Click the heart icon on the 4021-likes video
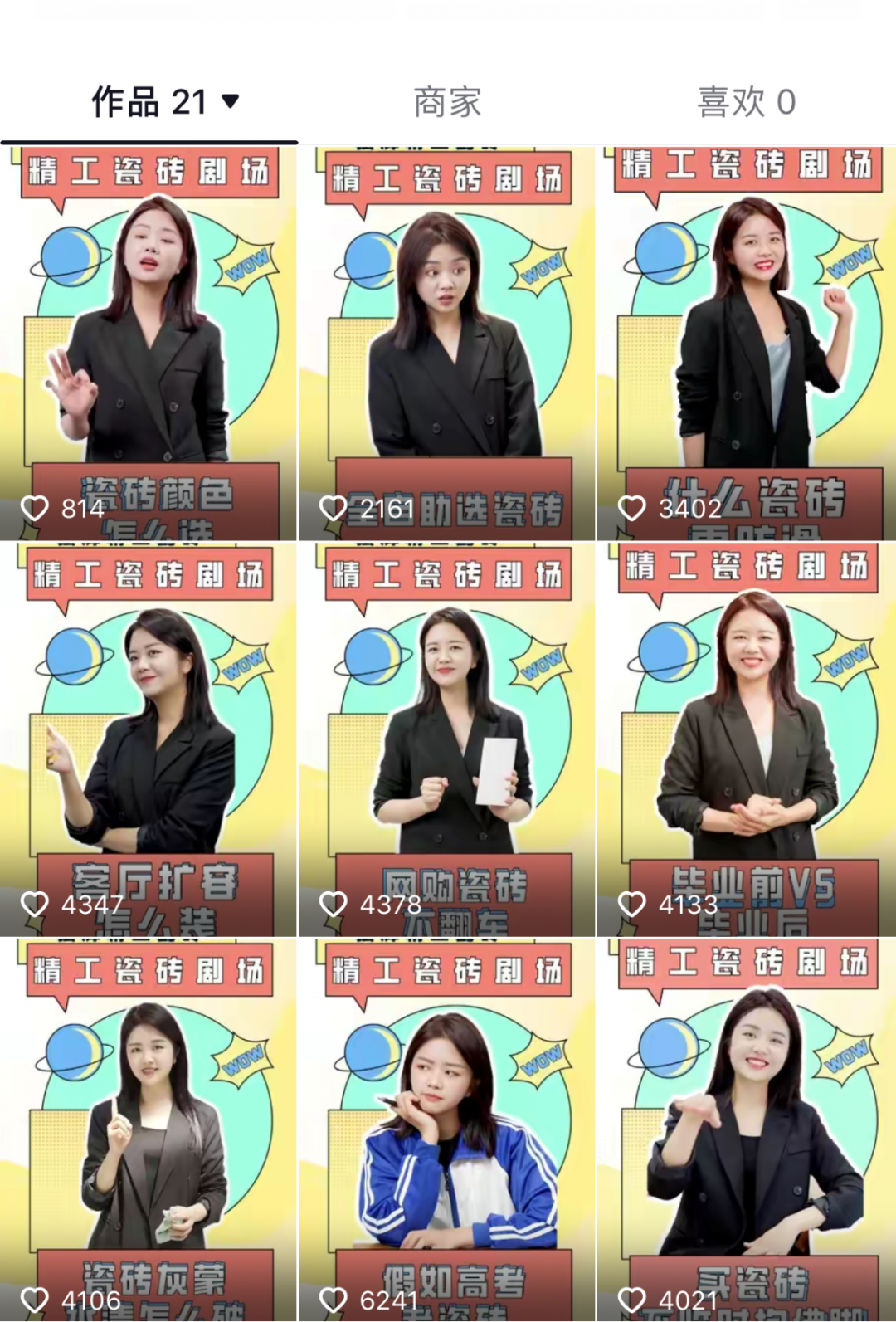896x1322 pixels. 633,1296
